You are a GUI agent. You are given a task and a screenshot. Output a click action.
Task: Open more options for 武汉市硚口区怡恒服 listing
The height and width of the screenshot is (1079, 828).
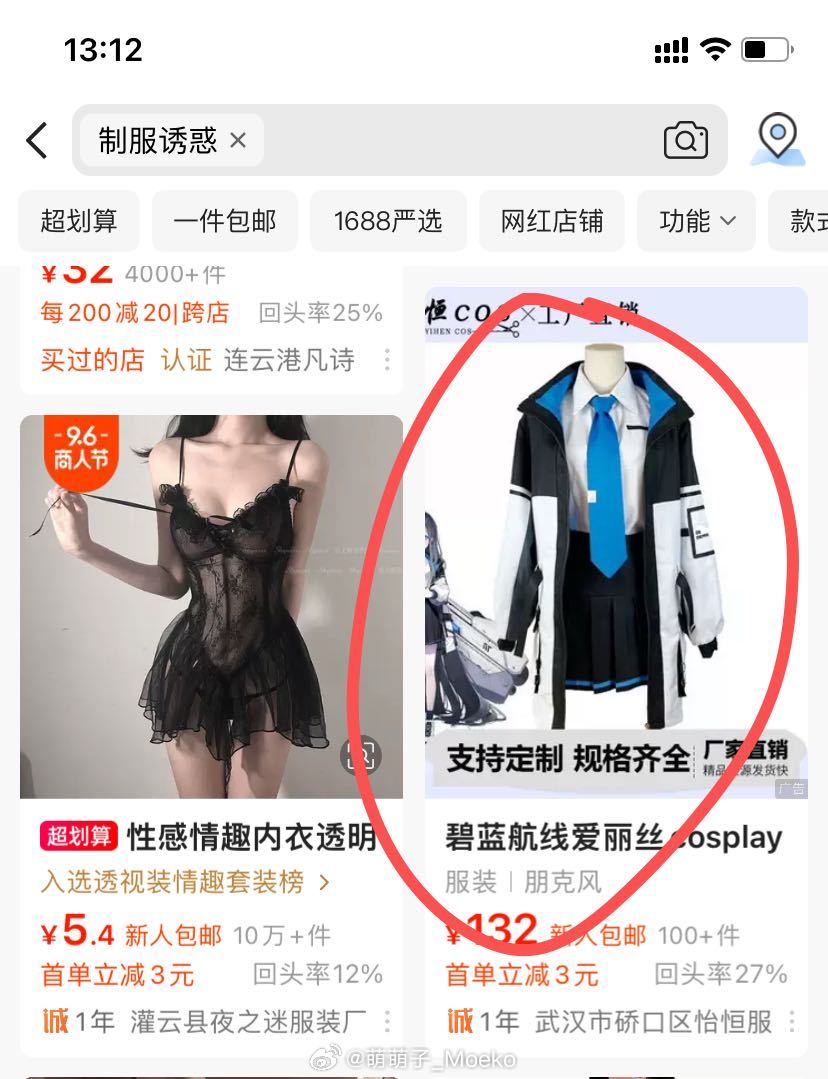(x=791, y=1021)
